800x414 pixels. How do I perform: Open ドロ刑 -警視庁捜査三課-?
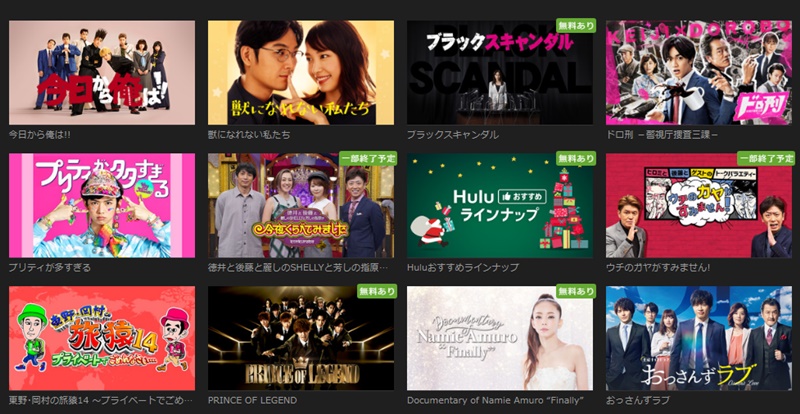[698, 72]
